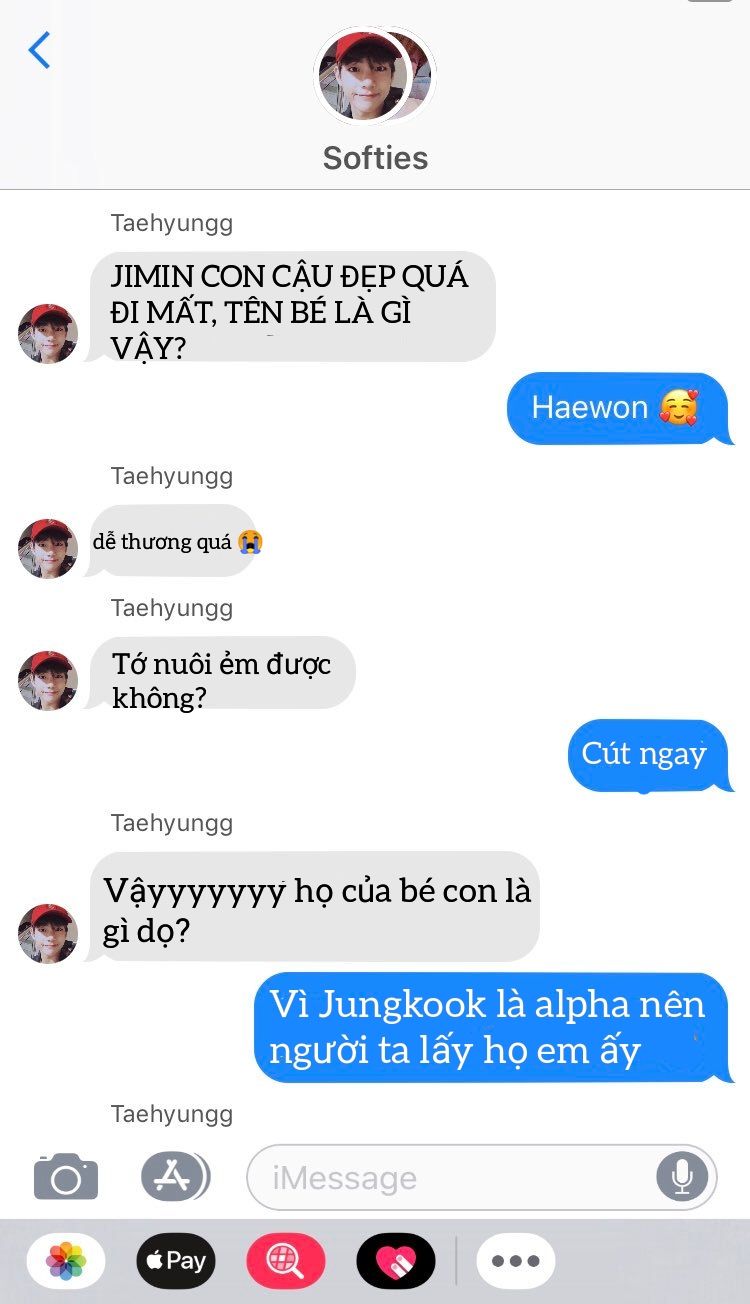Open Apple Pay in the app drawer
The height and width of the screenshot is (1304, 750).
coord(176,1261)
